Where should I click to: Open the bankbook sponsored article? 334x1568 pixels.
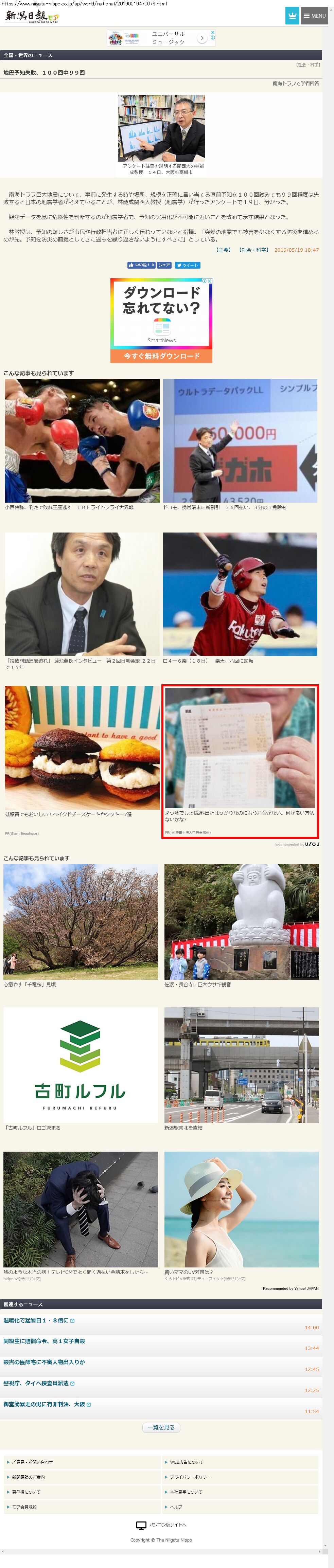240,755
